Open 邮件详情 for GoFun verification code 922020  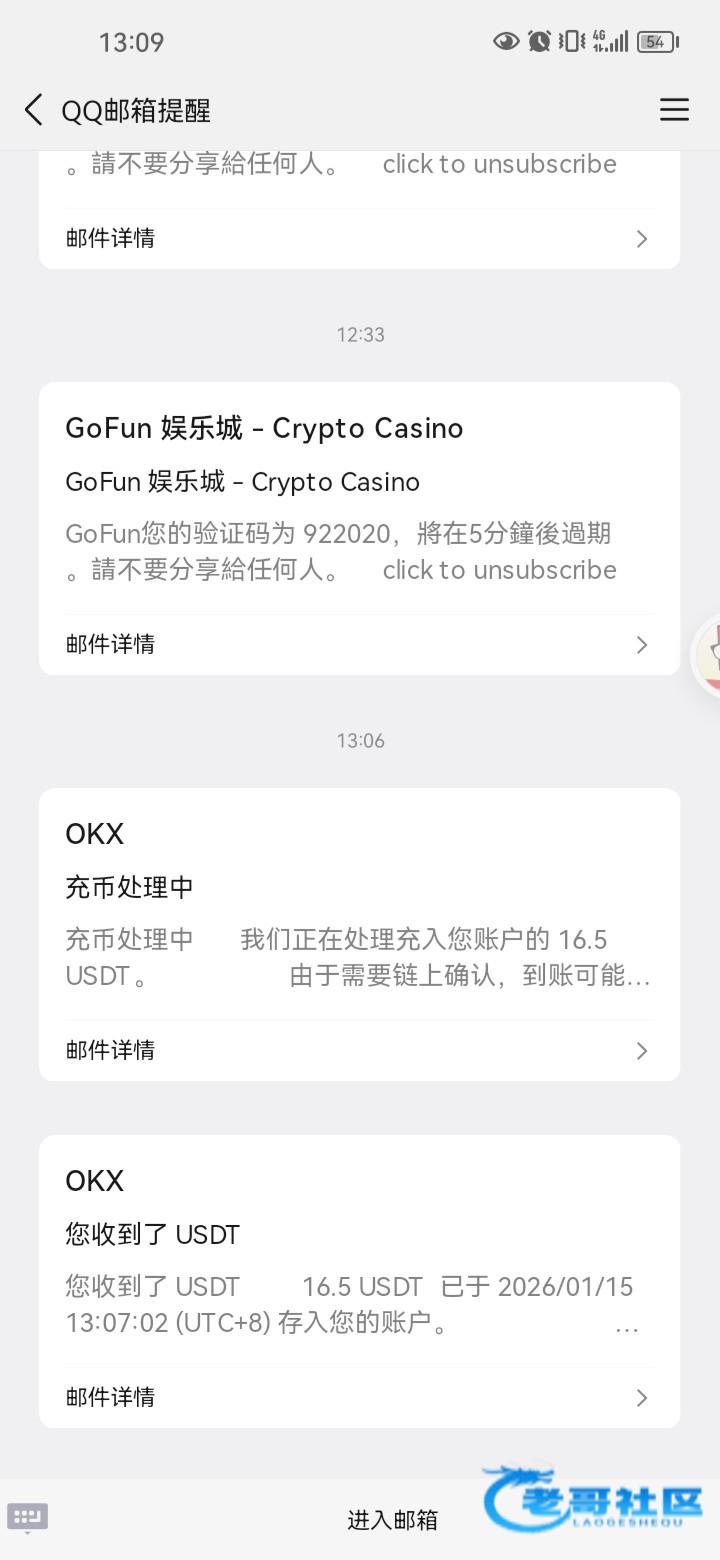(x=359, y=644)
